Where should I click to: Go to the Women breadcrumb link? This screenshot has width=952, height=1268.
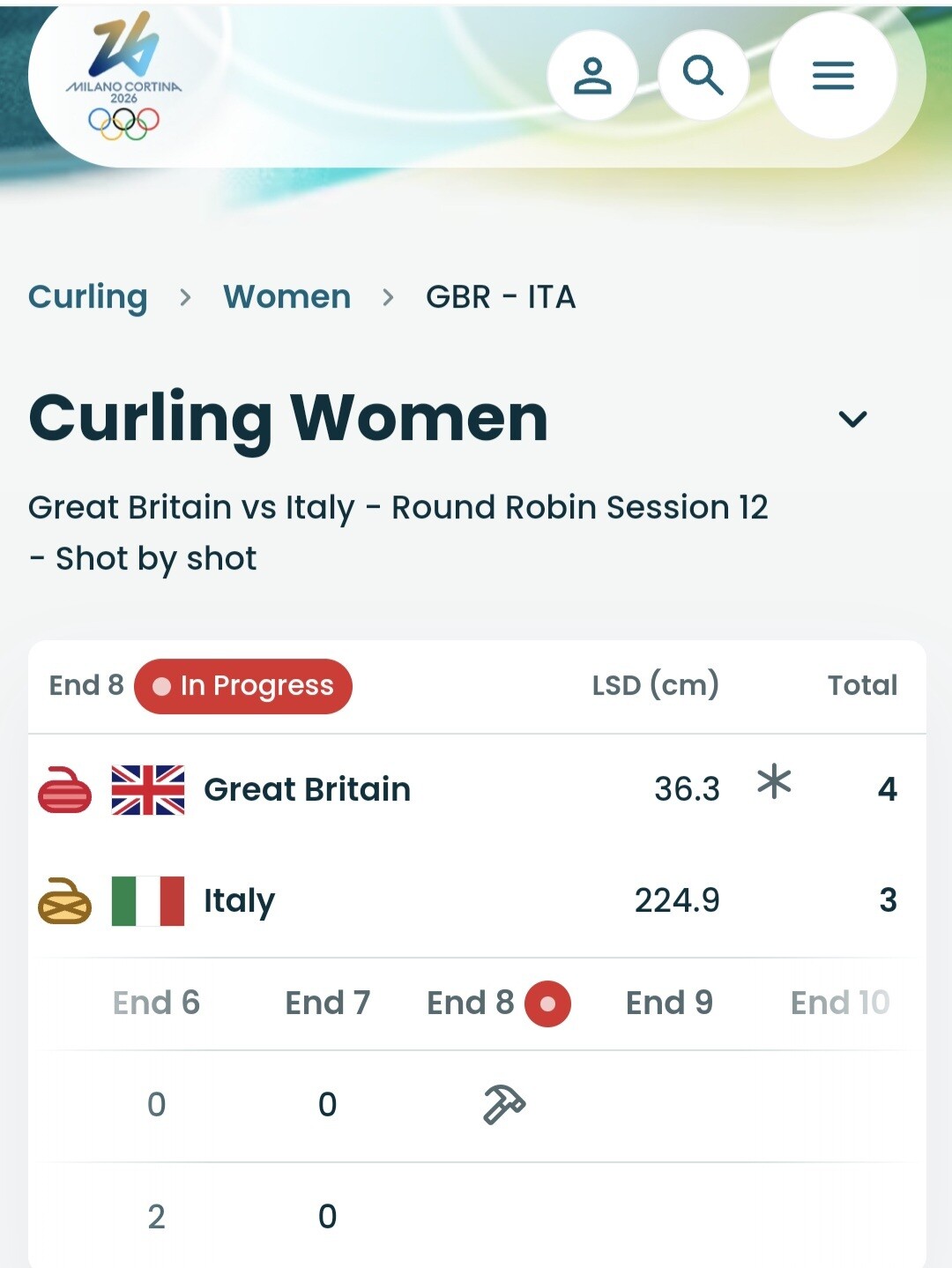point(287,297)
